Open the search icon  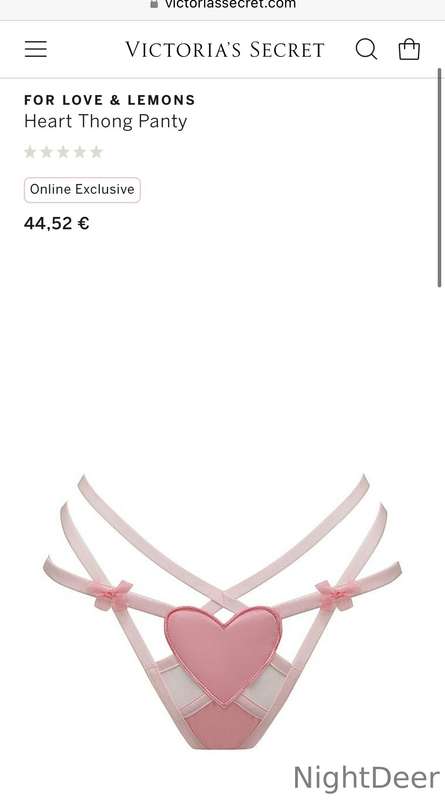coord(366,49)
